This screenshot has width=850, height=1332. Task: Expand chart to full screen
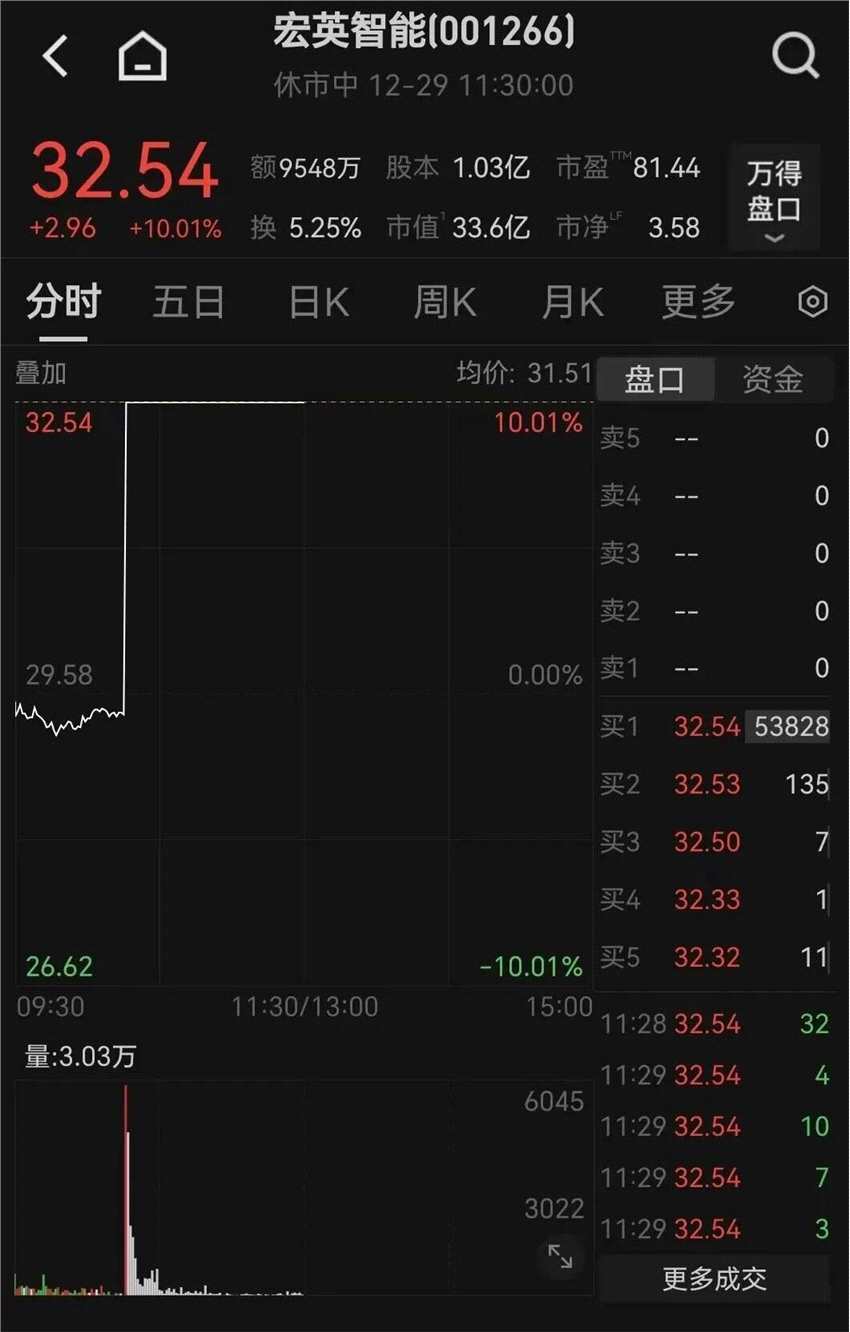[x=560, y=1257]
